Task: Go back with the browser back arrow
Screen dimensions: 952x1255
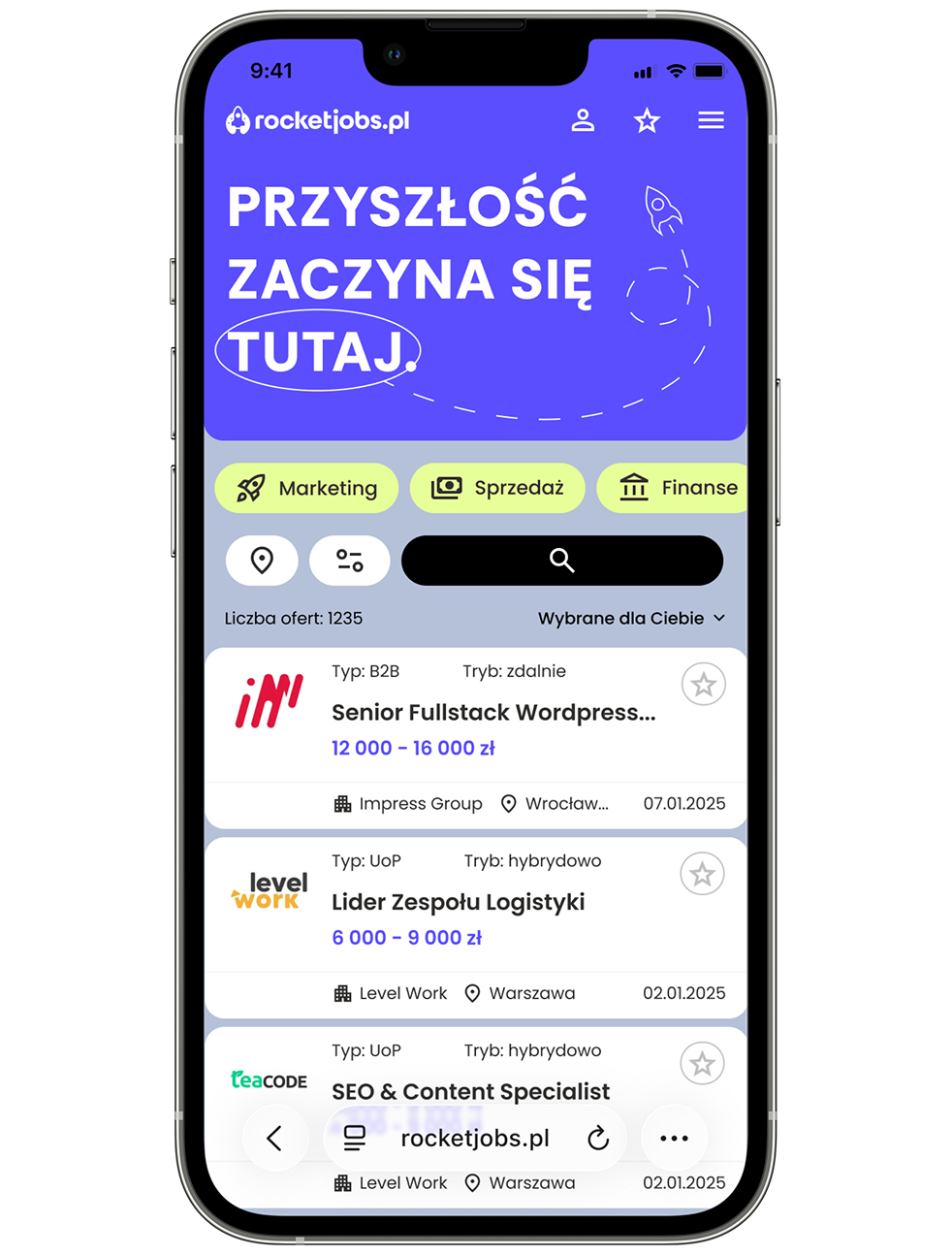Action: 274,1138
